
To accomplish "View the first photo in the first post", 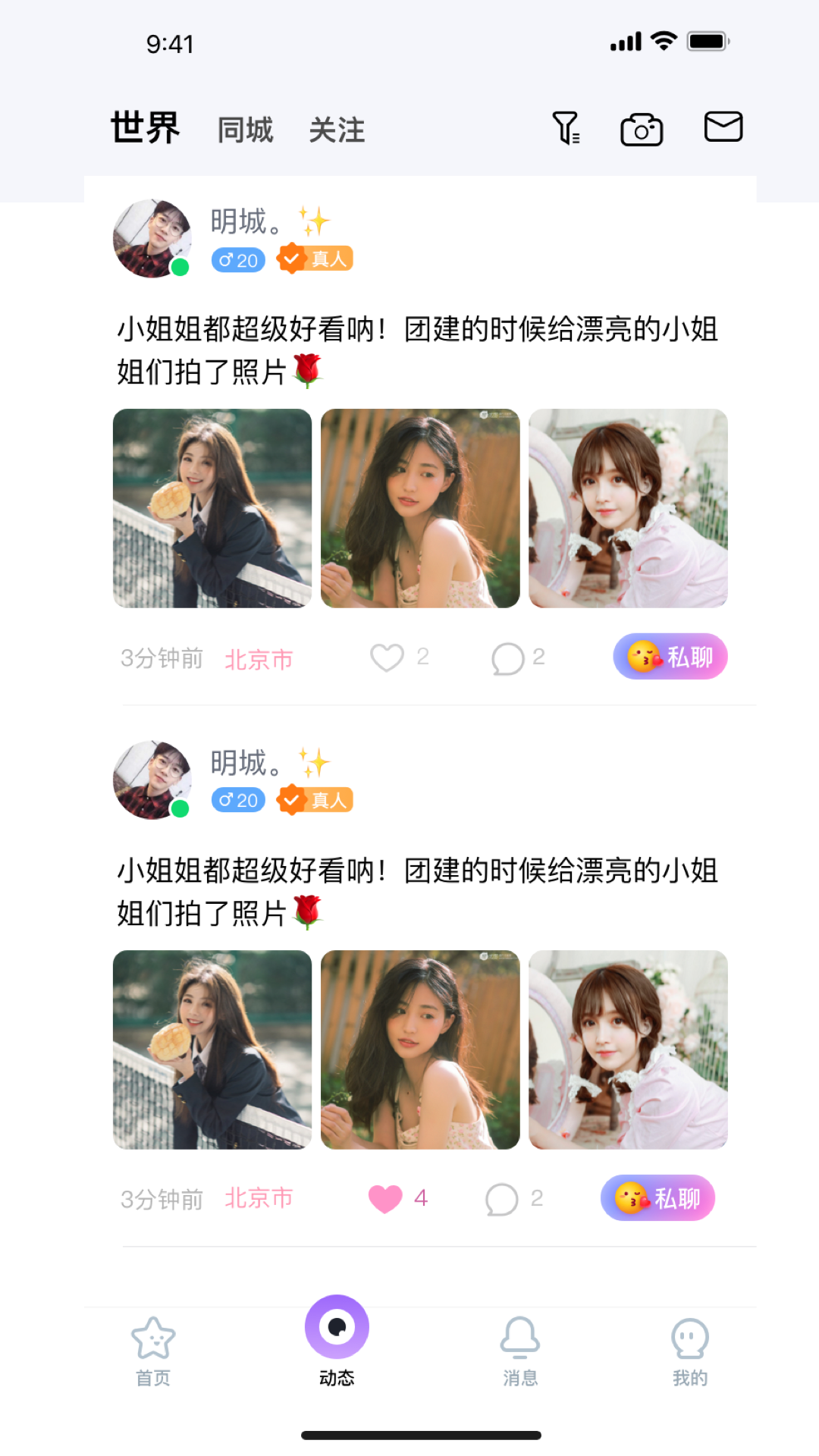I will [212, 508].
